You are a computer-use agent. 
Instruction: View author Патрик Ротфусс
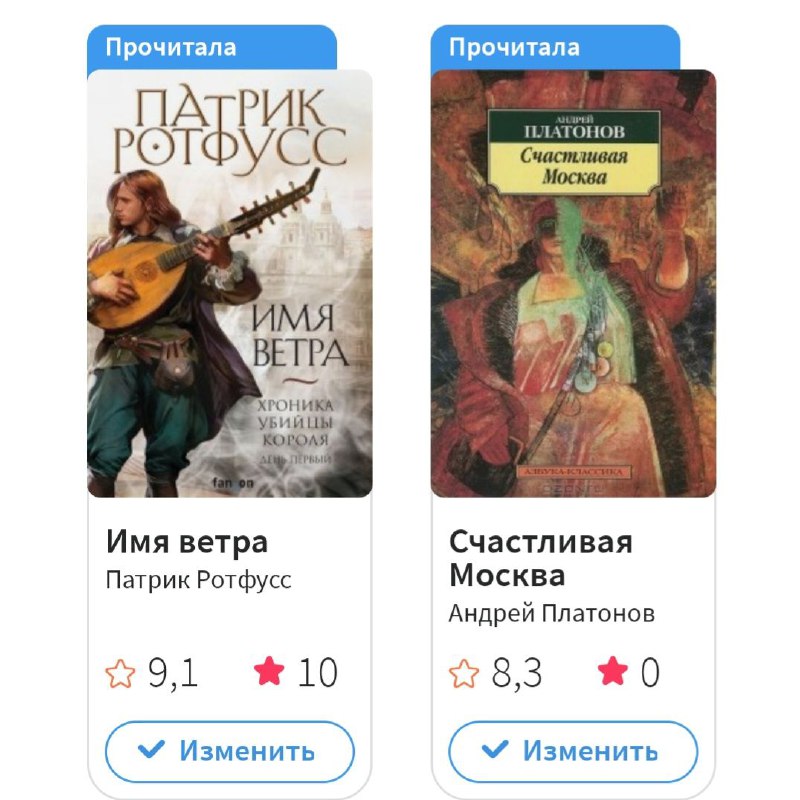coord(198,580)
